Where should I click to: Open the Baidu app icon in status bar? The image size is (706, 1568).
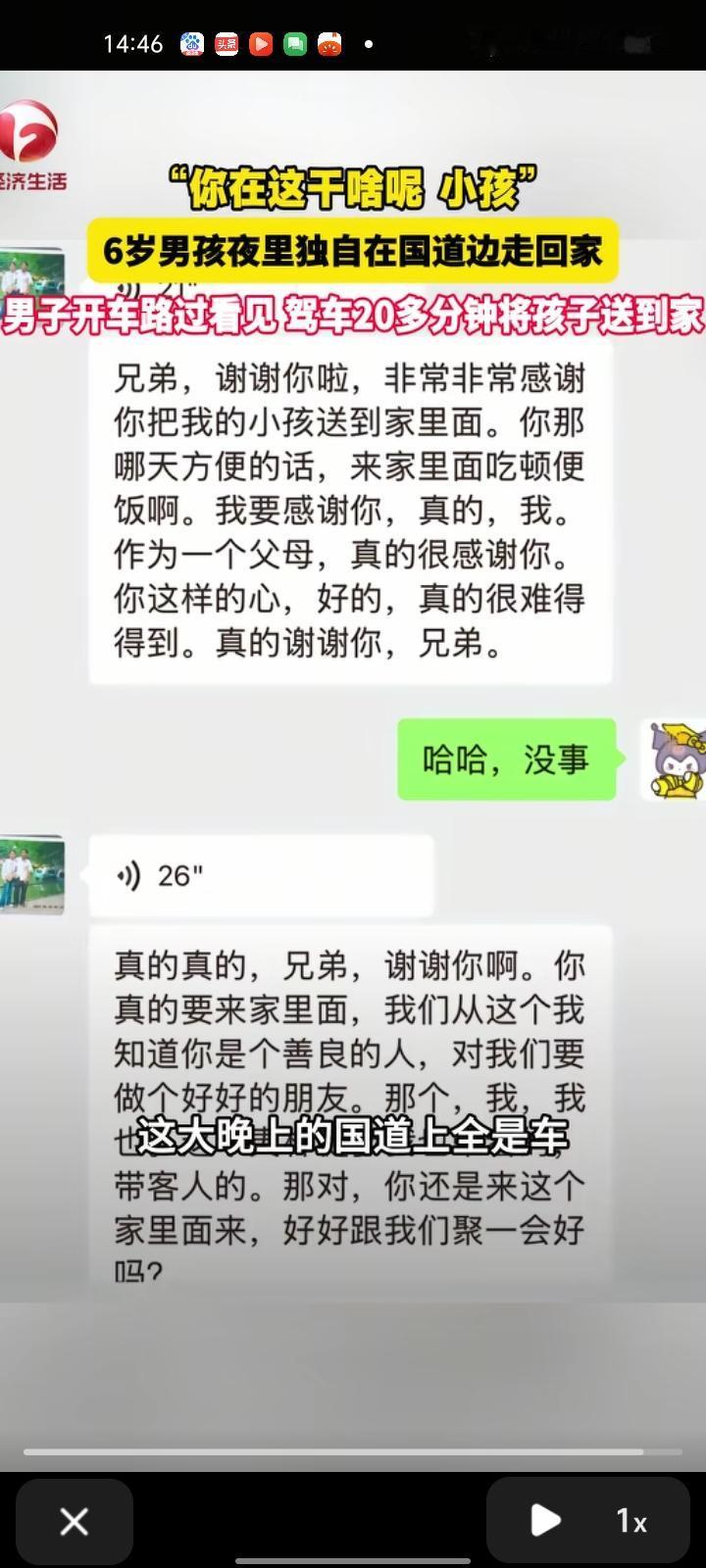click(x=192, y=44)
